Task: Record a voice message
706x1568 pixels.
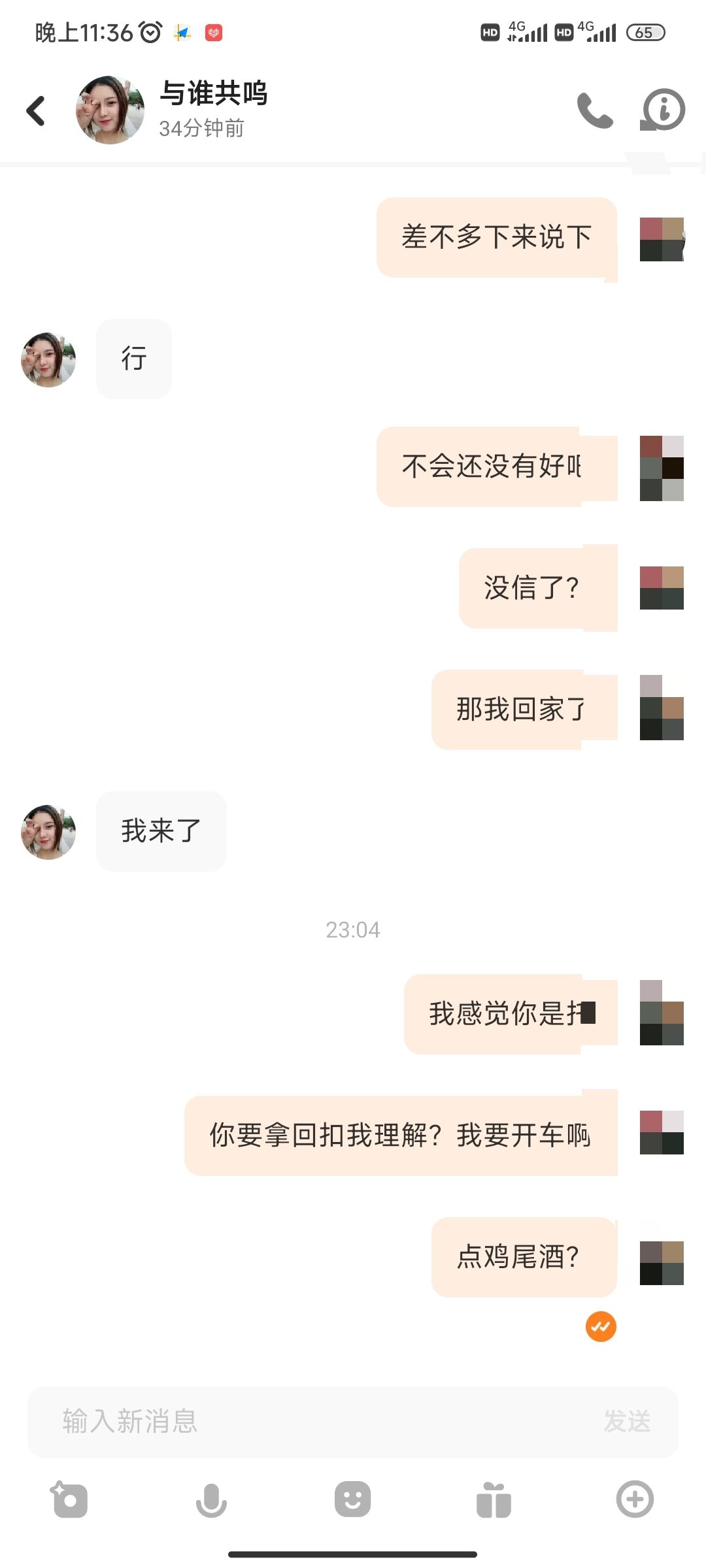Action: click(211, 1499)
